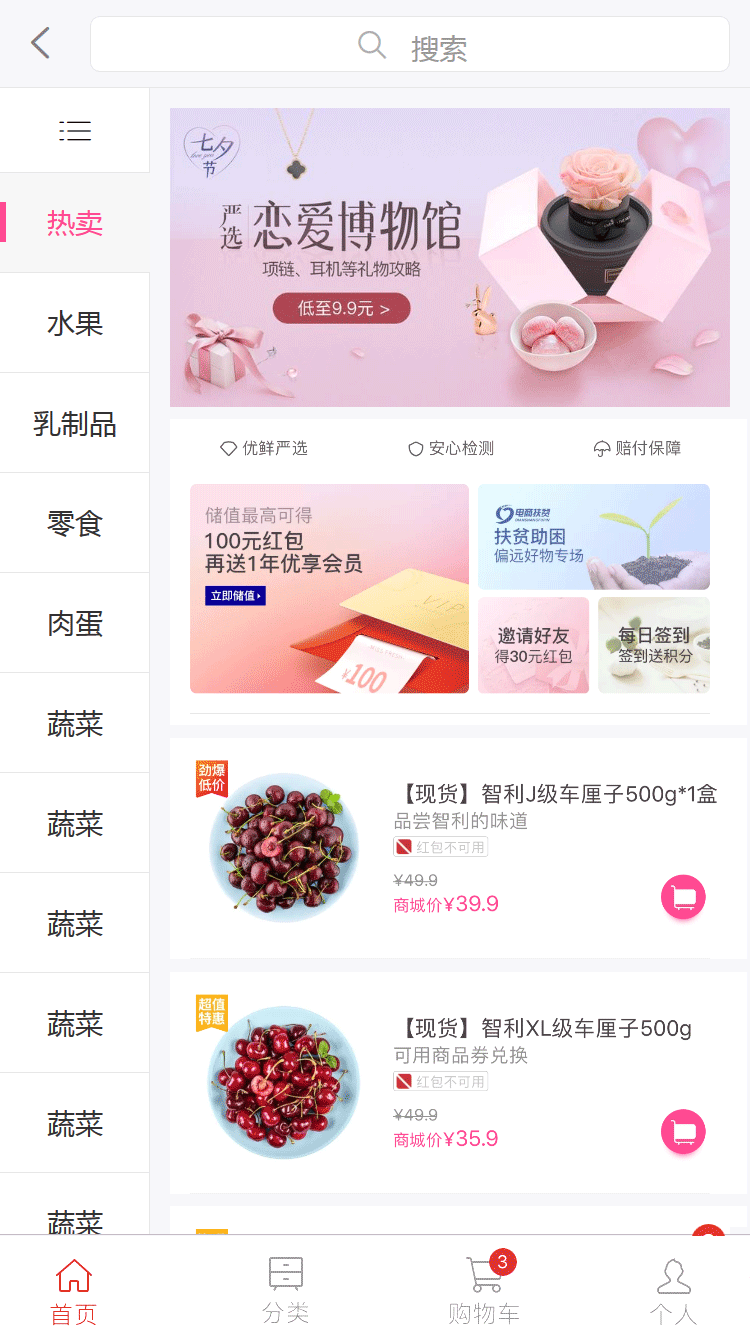Add the J级车厘子 to cart via cart icon
The image size is (750, 1334).
683,897
